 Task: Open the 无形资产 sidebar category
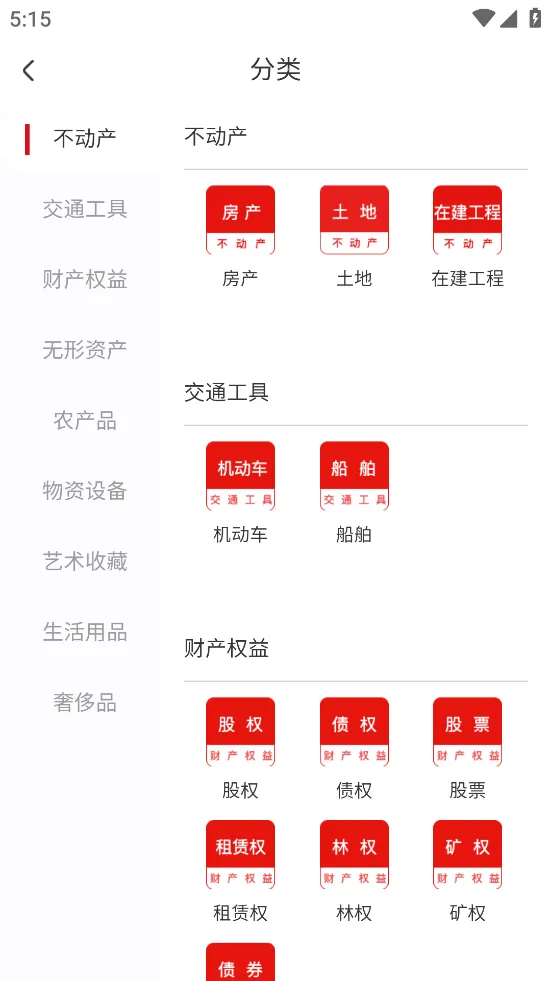85,350
